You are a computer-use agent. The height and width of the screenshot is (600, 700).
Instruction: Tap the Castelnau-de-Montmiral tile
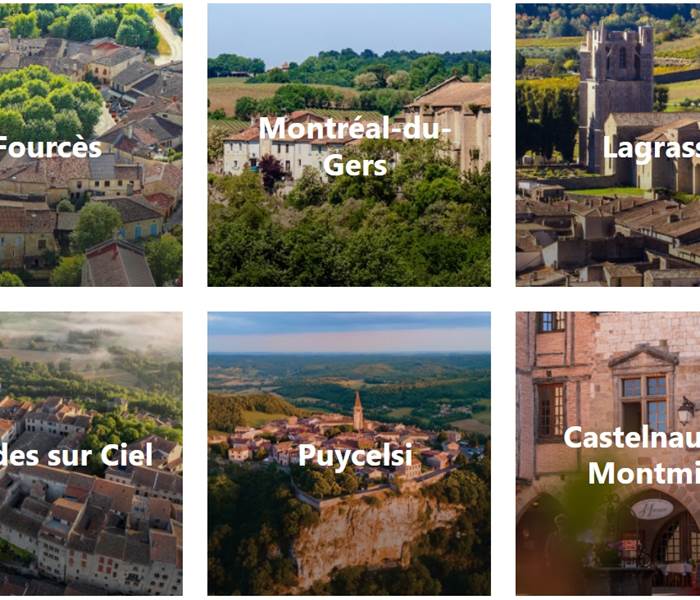tap(608, 454)
